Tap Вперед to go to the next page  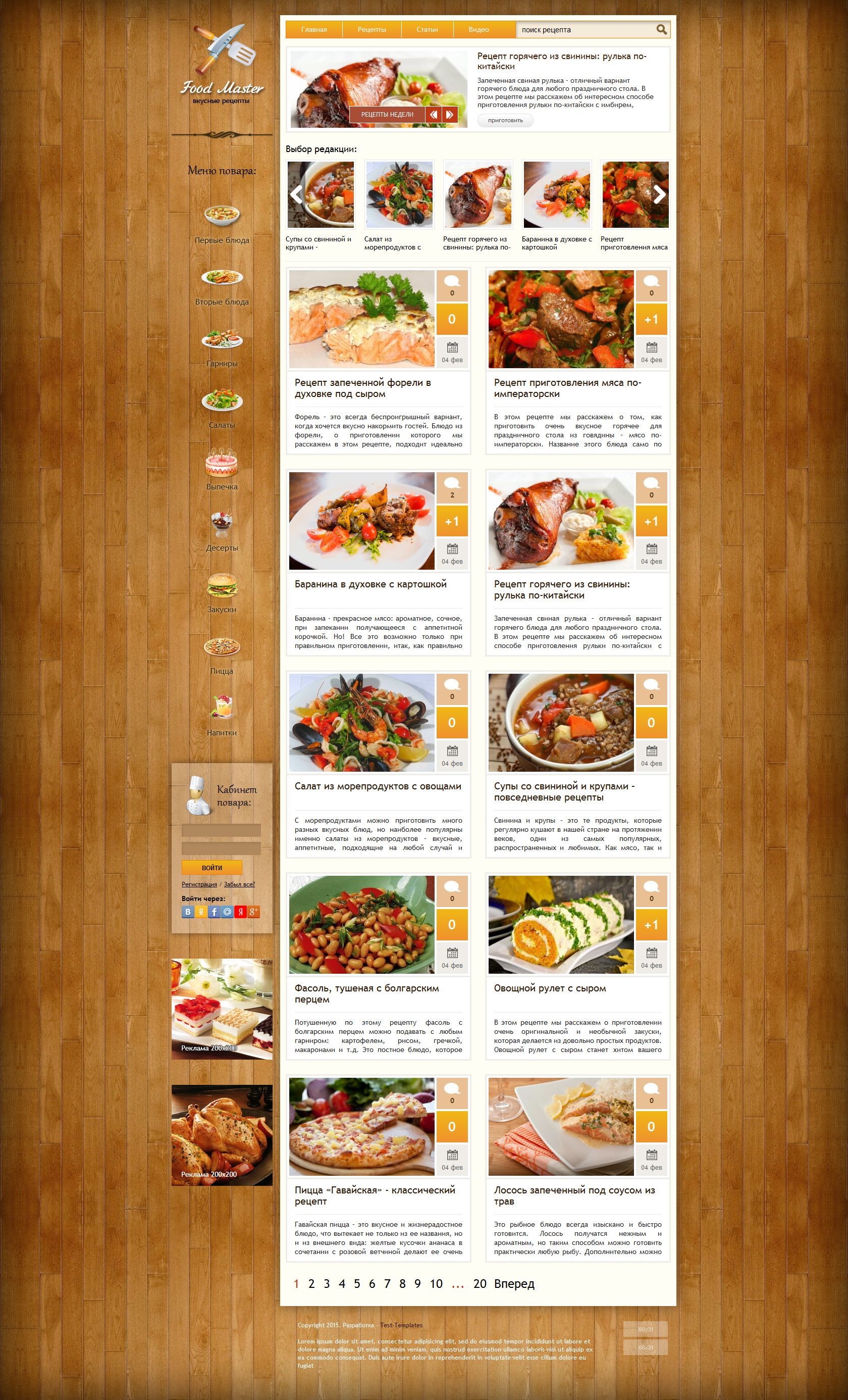(x=514, y=1283)
